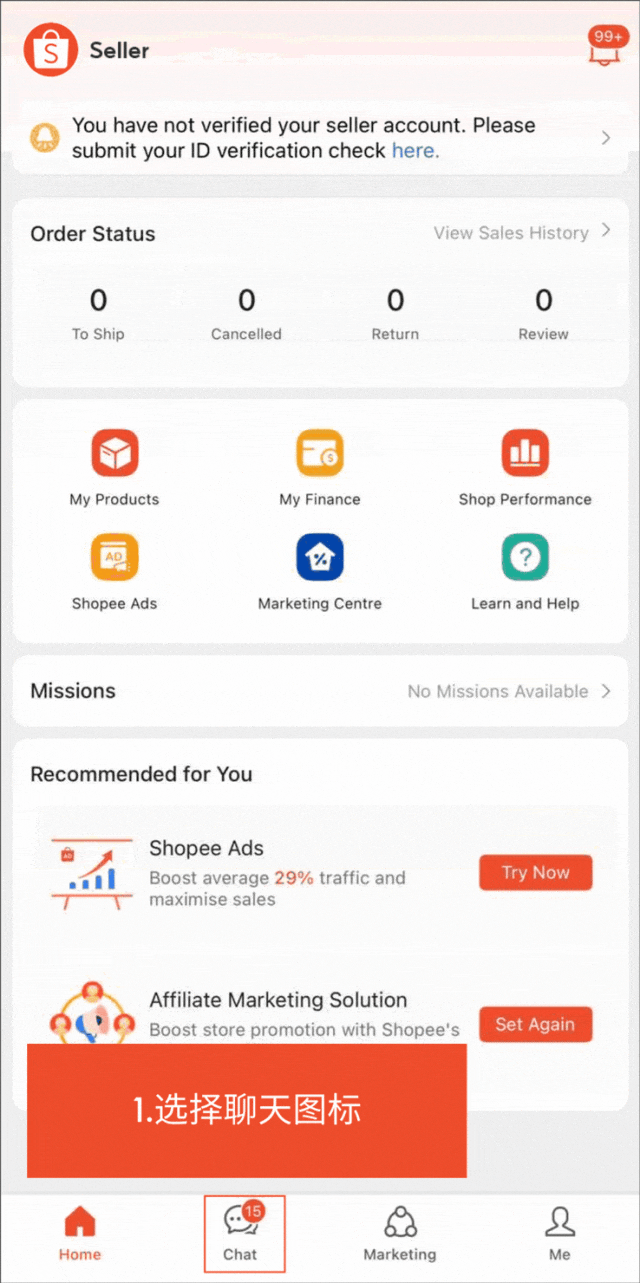Tap Try Now for Shopee Ads

tap(535, 873)
